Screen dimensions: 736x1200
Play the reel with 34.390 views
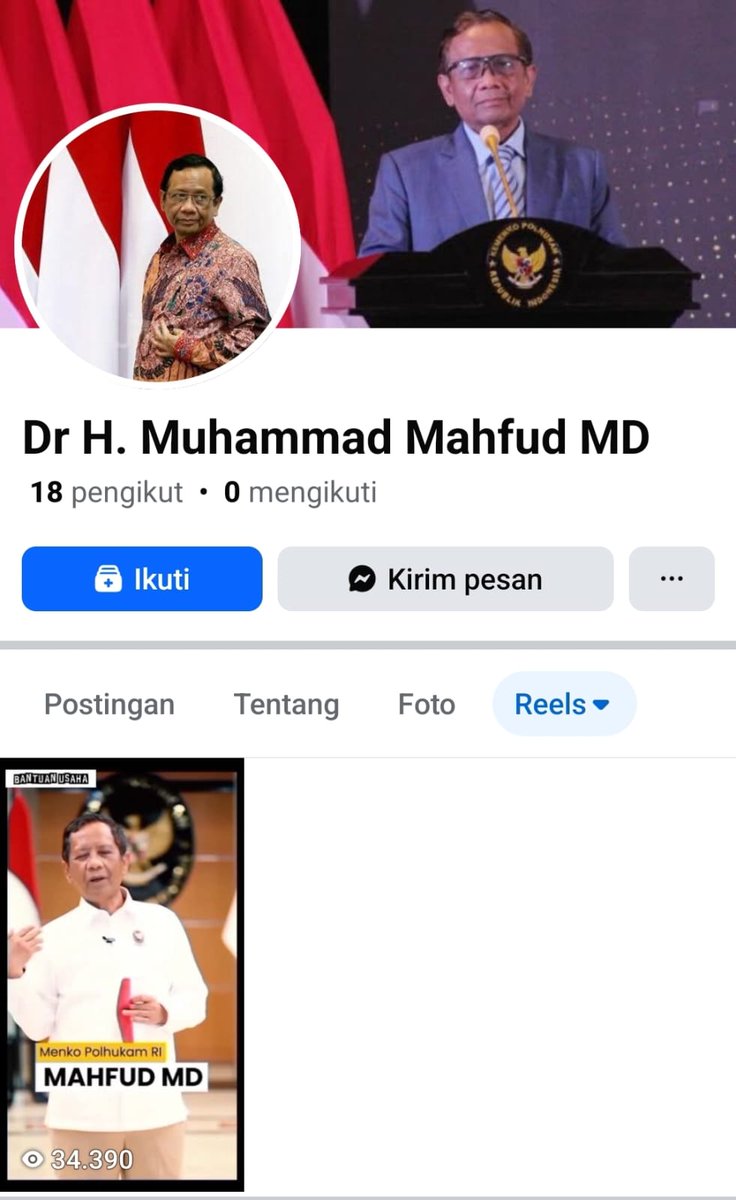point(122,975)
